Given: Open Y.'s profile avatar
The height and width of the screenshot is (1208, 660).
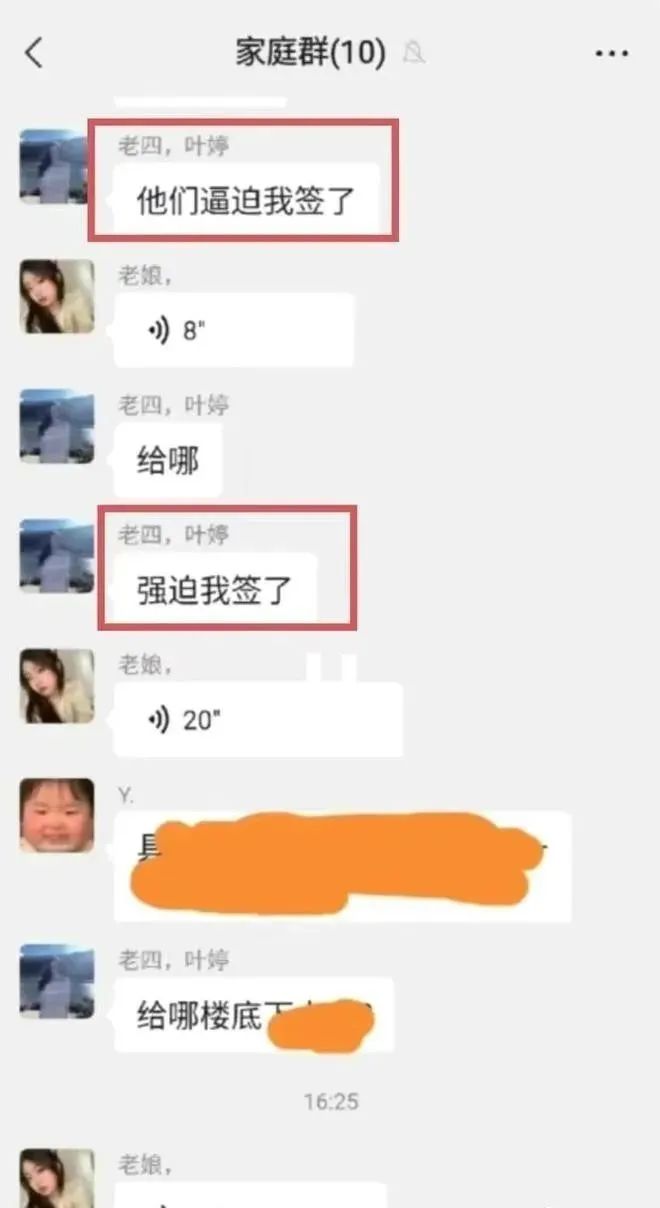Looking at the screenshot, I should coord(57,815).
